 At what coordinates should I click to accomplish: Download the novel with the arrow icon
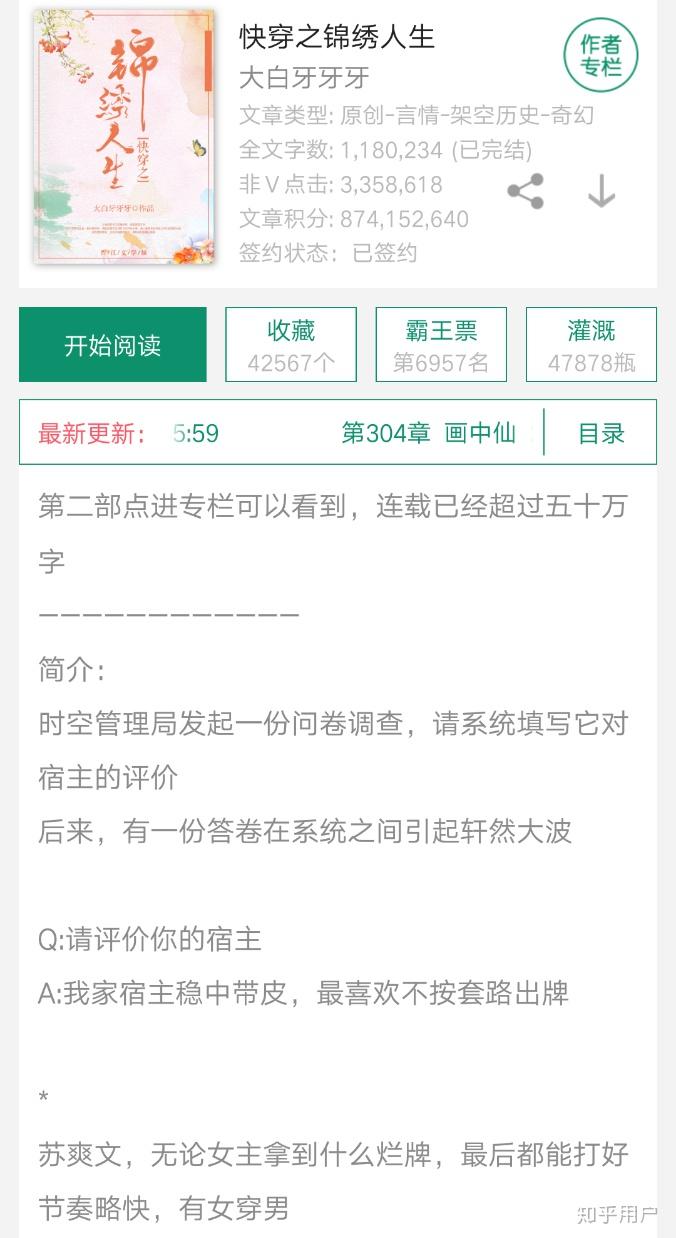click(x=601, y=191)
